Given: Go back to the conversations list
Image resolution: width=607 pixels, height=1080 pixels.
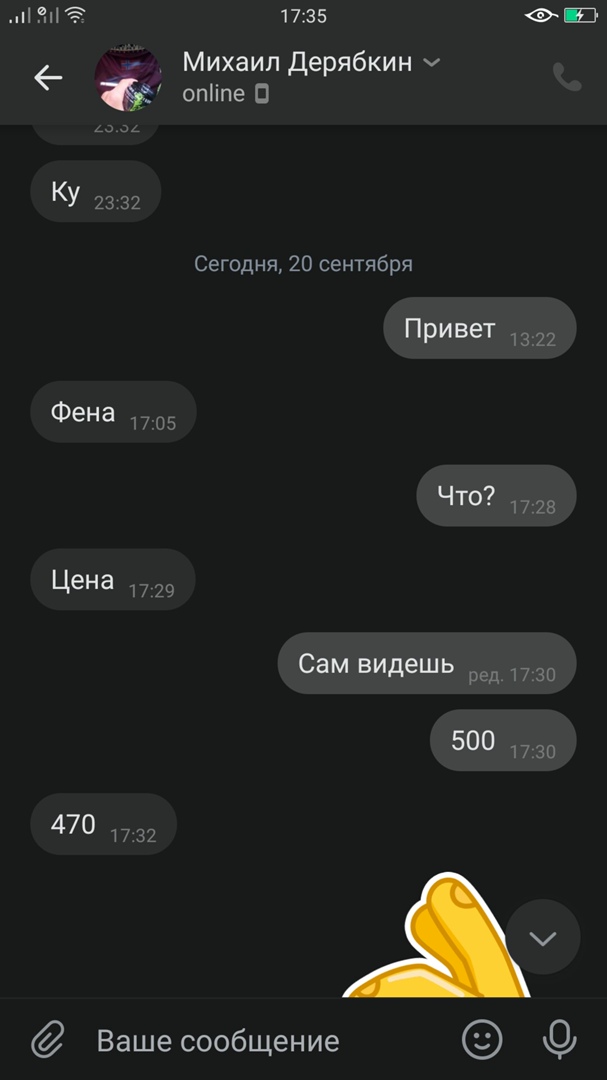Looking at the screenshot, I should tap(47, 78).
